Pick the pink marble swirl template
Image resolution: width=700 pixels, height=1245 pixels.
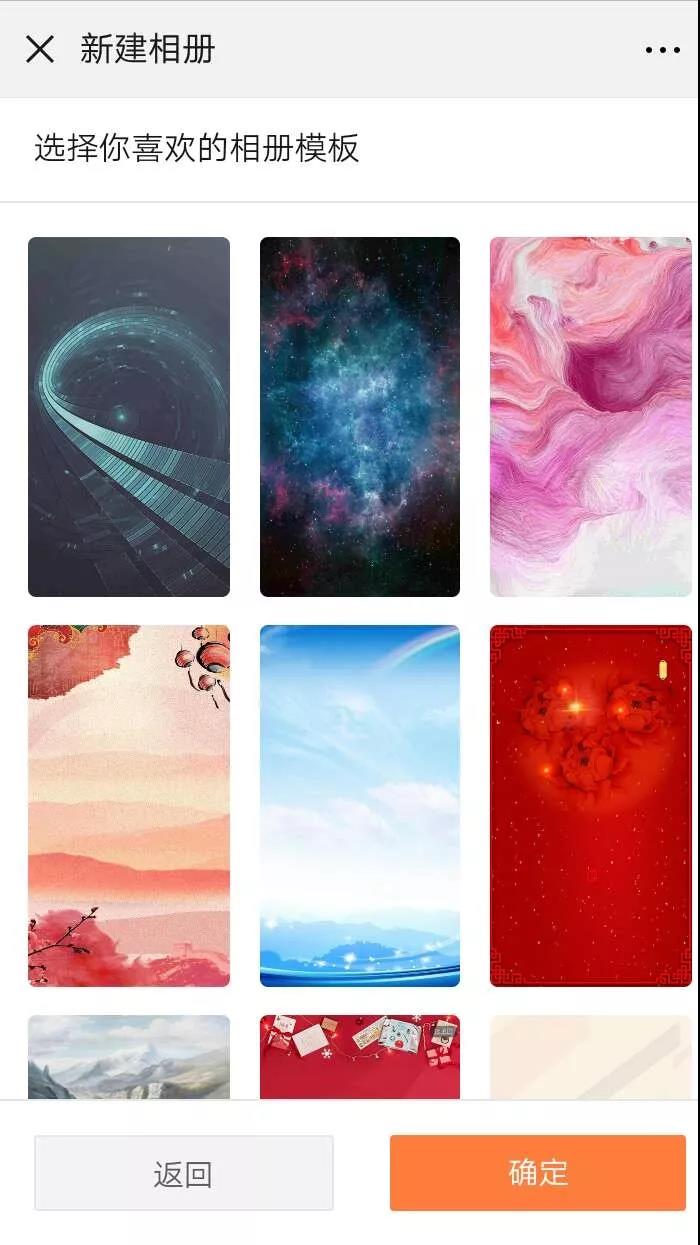pyautogui.click(x=591, y=416)
